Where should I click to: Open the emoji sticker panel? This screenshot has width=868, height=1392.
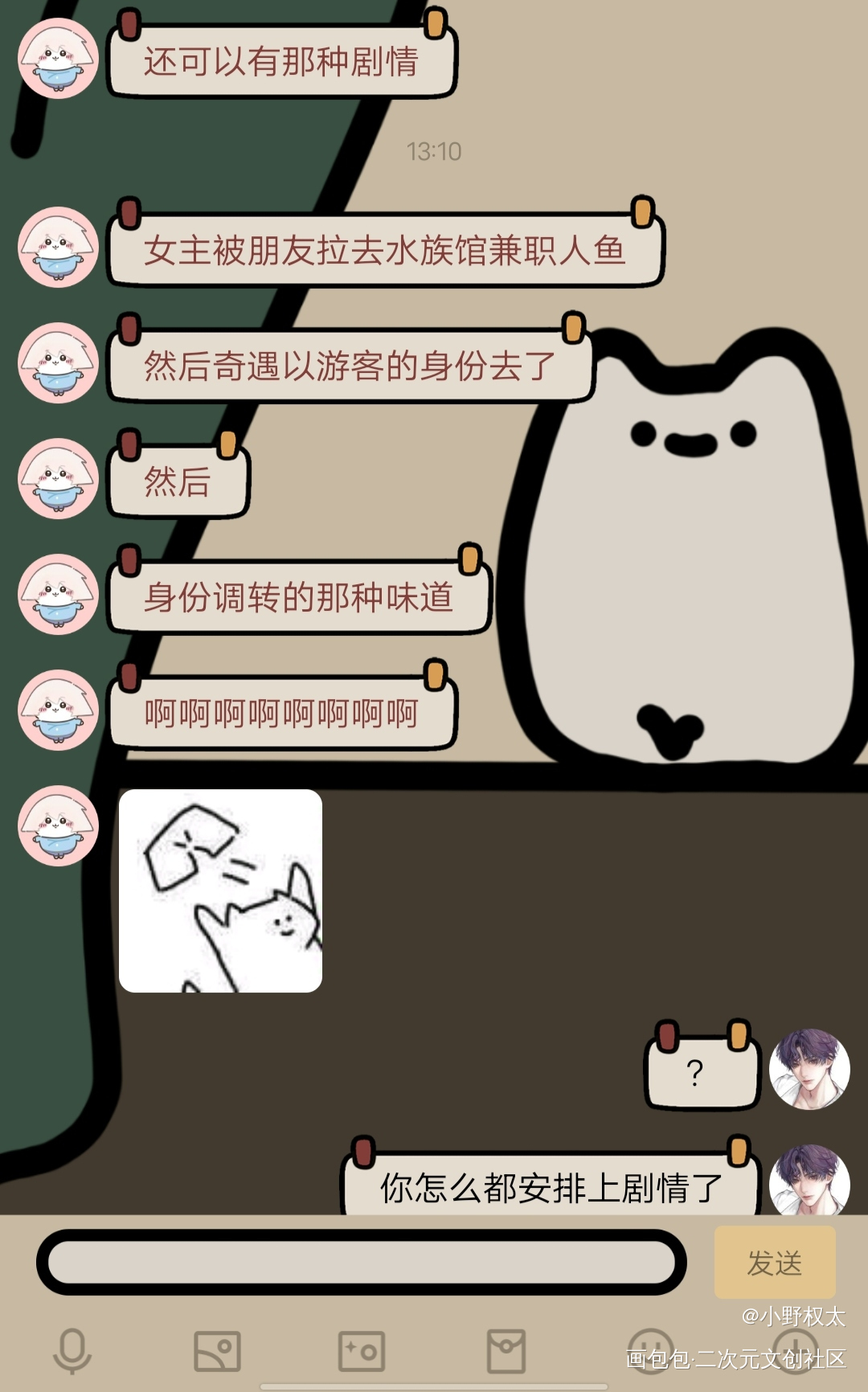650,1351
